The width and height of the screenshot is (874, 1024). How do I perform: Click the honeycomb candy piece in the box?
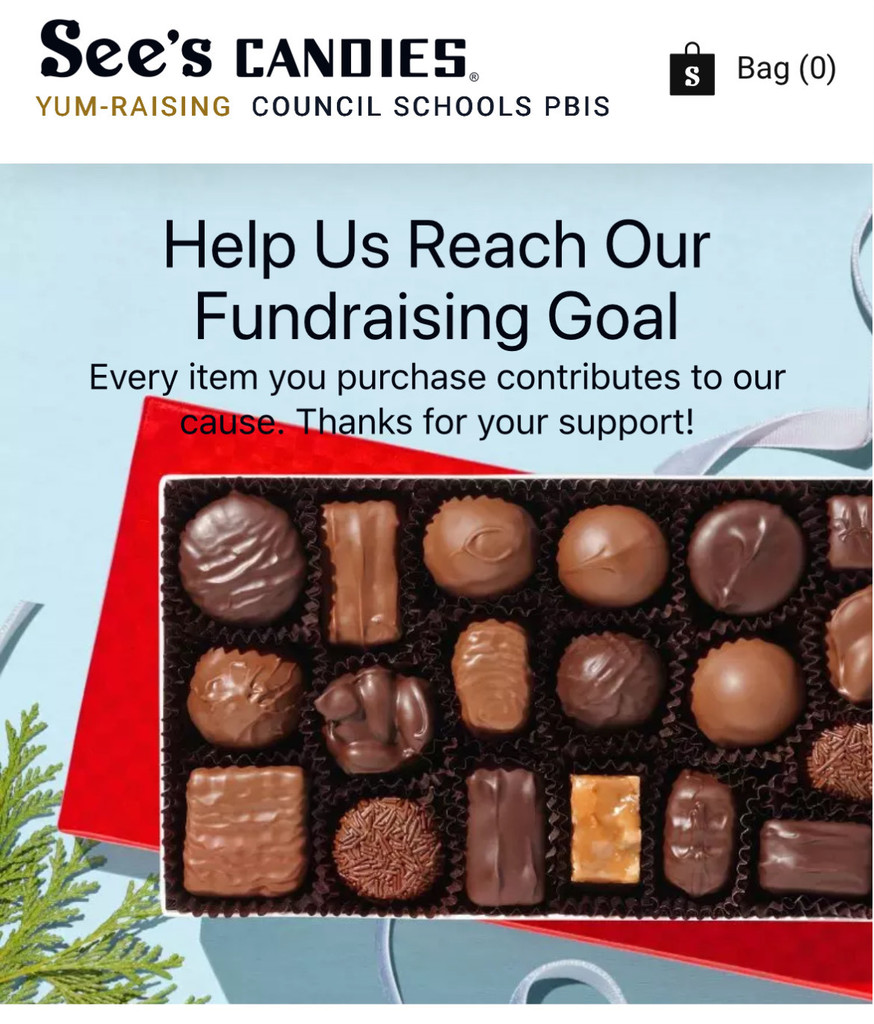608,830
